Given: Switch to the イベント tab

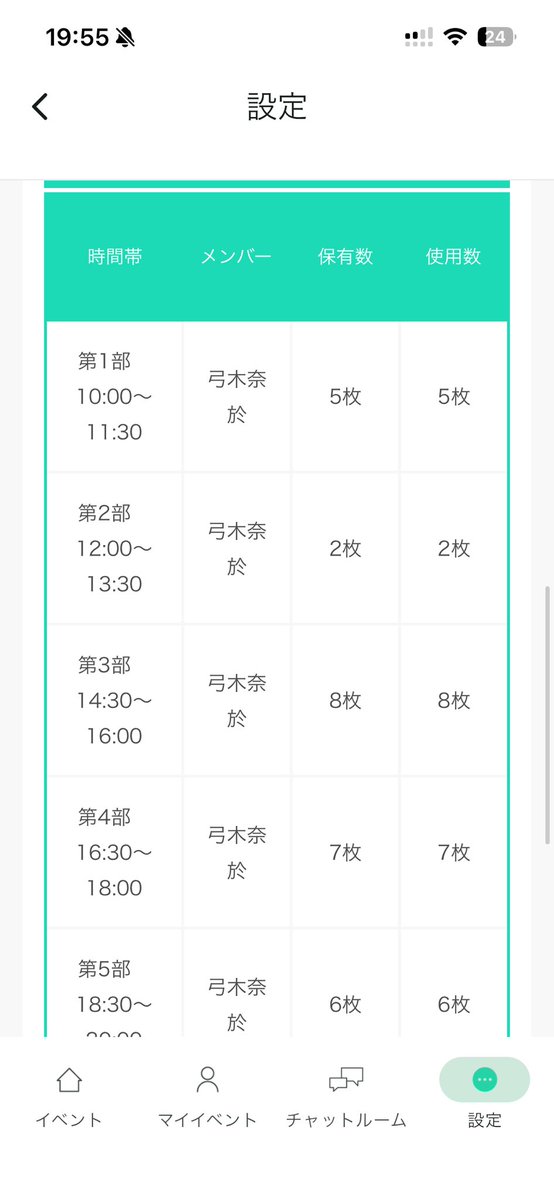Looking at the screenshot, I should (69, 1097).
